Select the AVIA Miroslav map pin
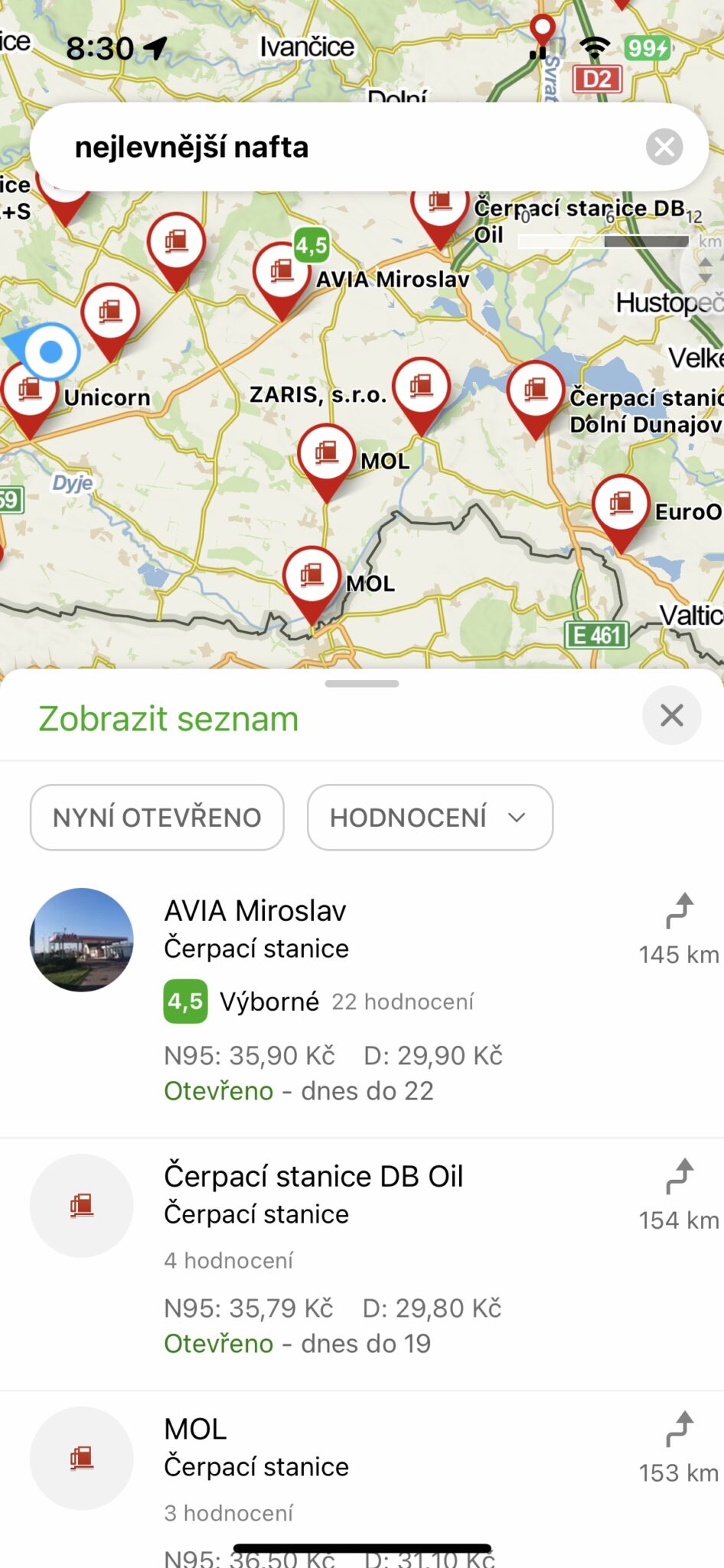 [x=282, y=272]
